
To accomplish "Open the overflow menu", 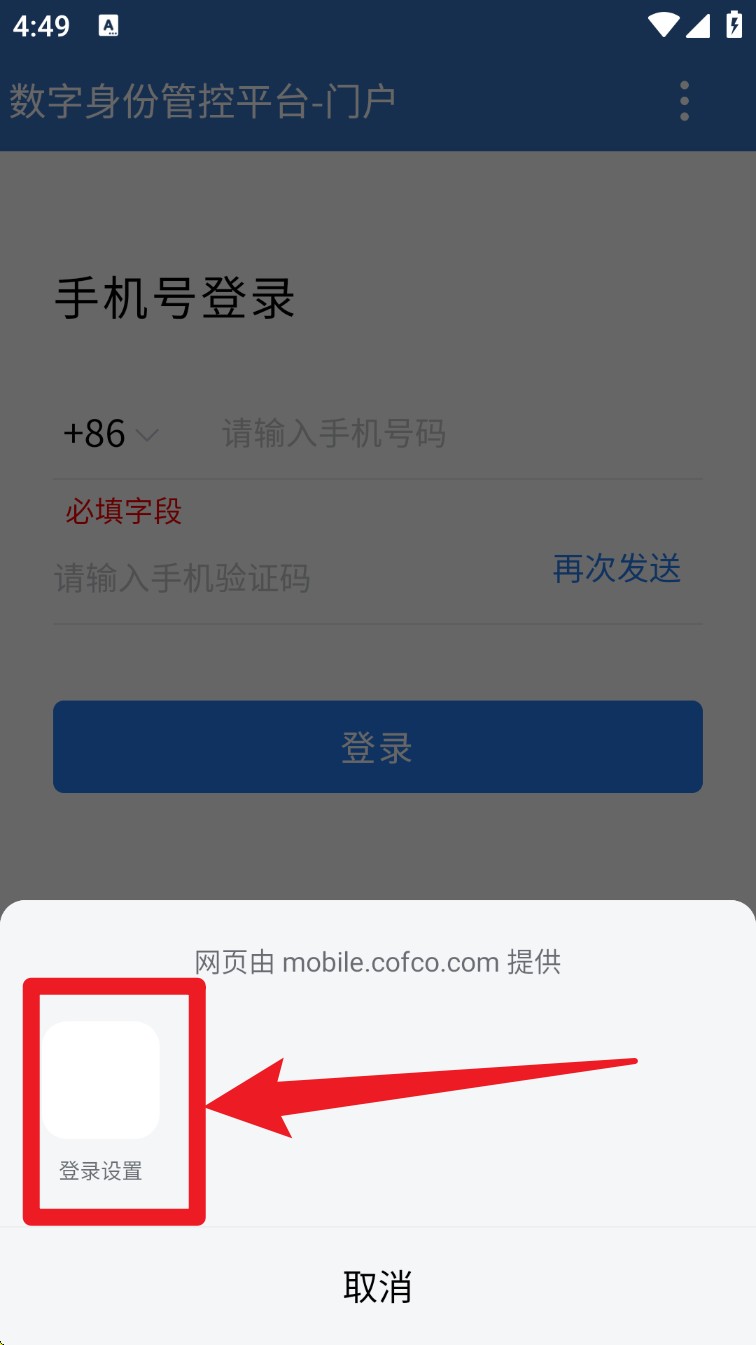I will click(684, 101).
